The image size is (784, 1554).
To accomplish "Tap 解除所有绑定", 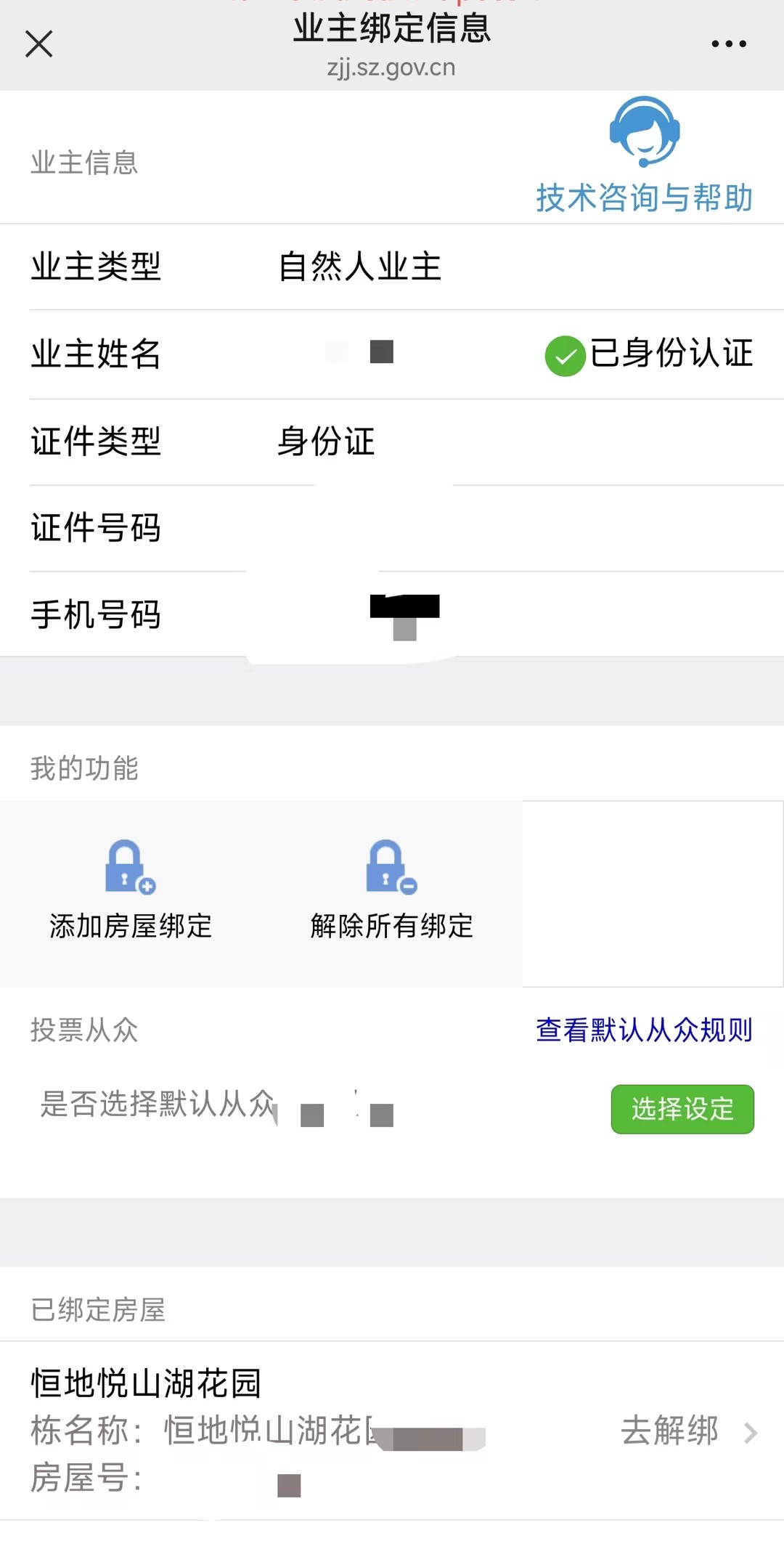I will pyautogui.click(x=391, y=892).
